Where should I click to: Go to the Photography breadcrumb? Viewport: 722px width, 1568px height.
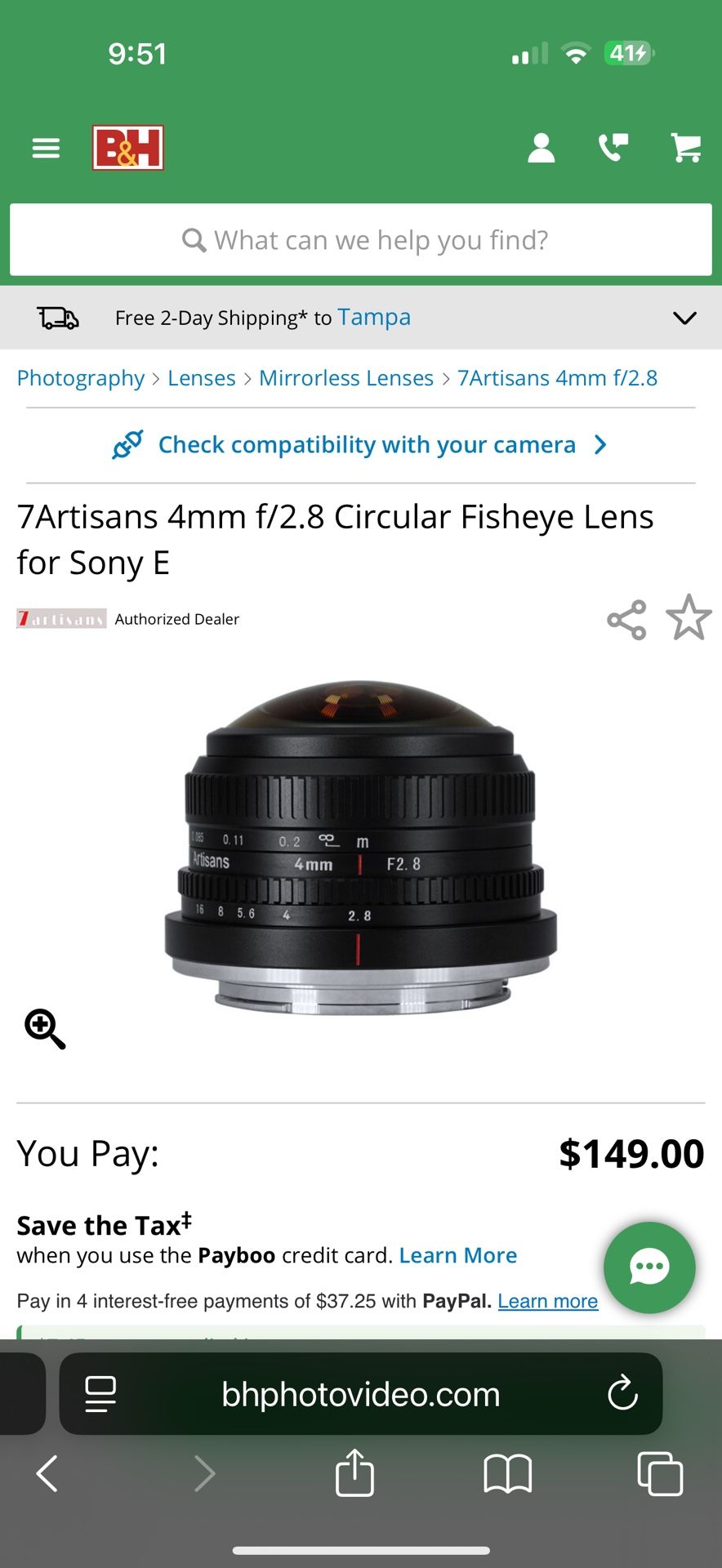coord(81,378)
